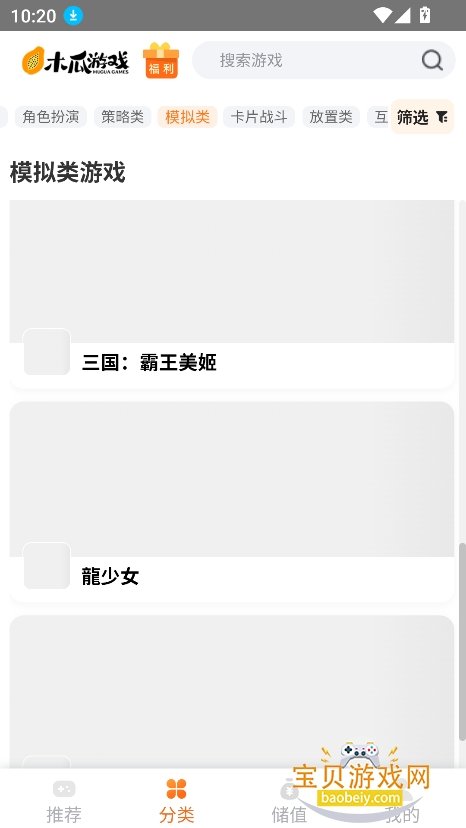This screenshot has width=466, height=828.
Task: Open the 三国：霸王美姬 game card
Action: coord(232,294)
